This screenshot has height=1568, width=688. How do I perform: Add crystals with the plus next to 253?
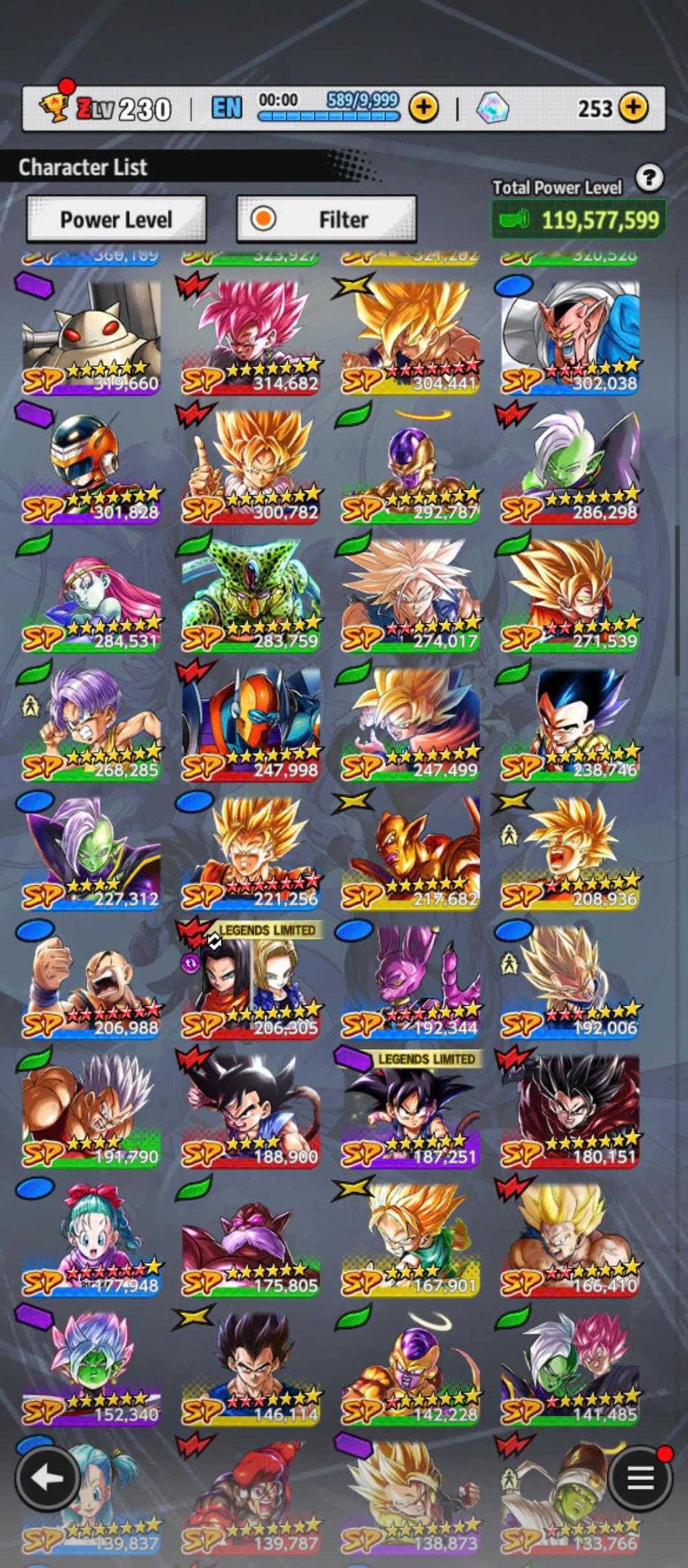coord(633,107)
